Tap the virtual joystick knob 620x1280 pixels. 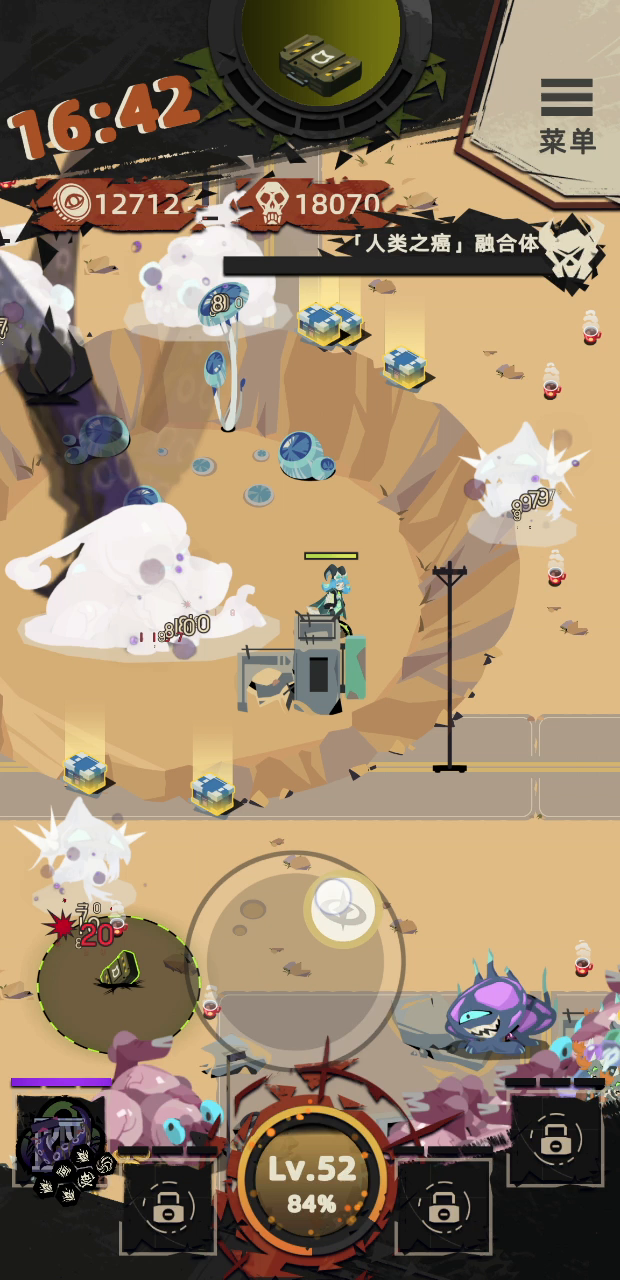point(341,910)
